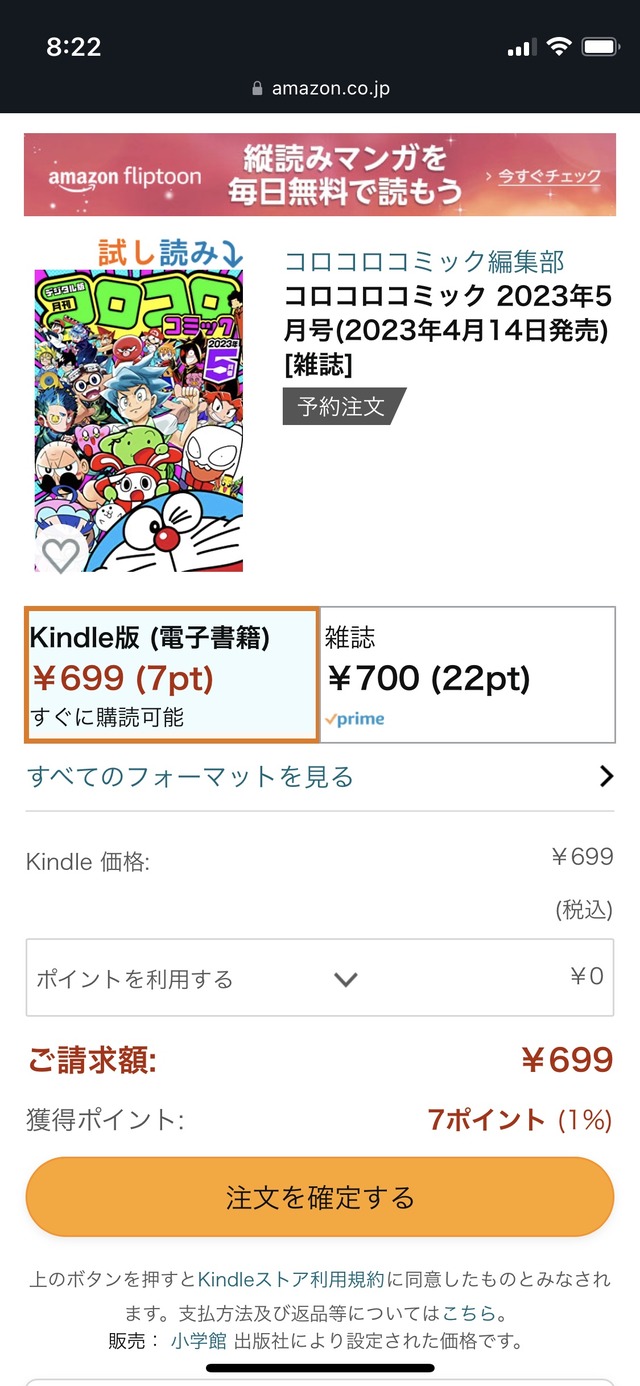The height and width of the screenshot is (1386, 640).
Task: Select the Kindle版 (電子書籍) format
Action: coord(172,675)
